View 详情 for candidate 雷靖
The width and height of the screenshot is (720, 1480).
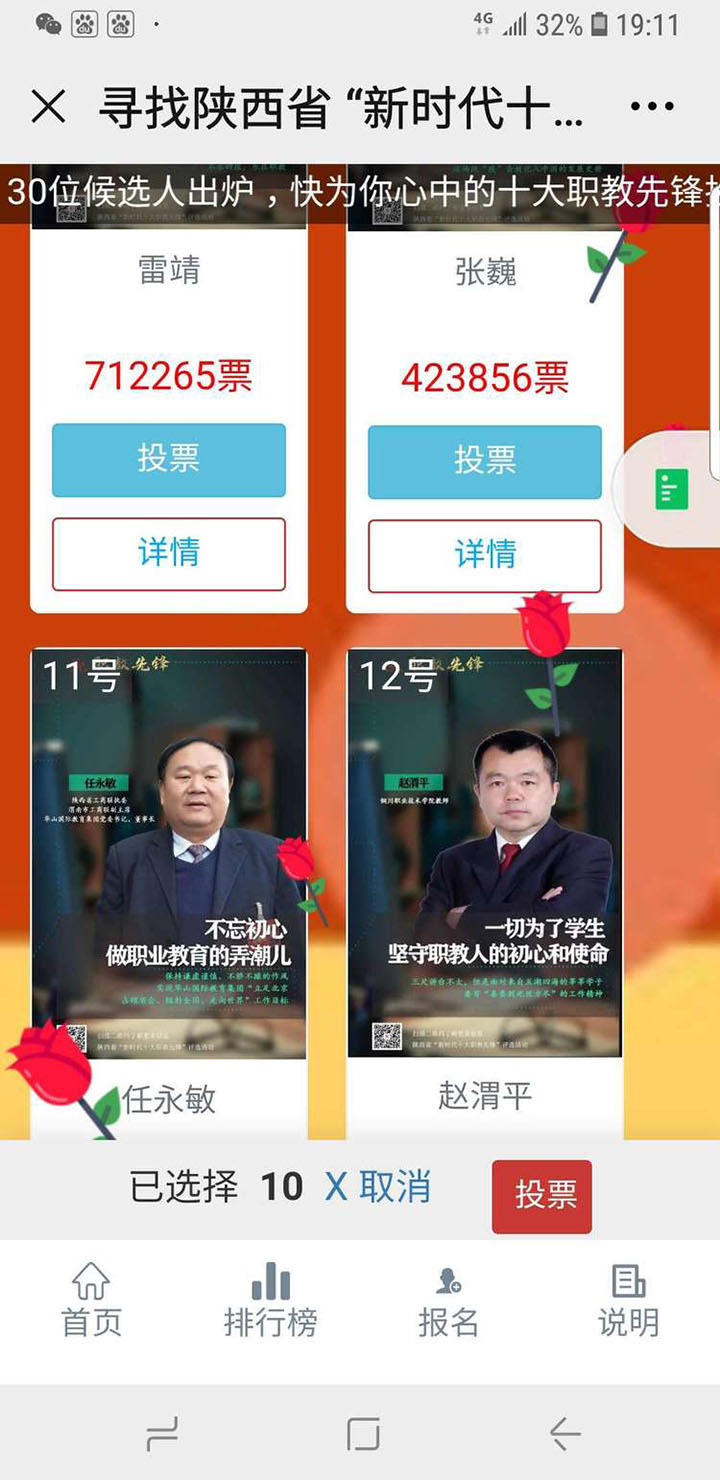(169, 554)
